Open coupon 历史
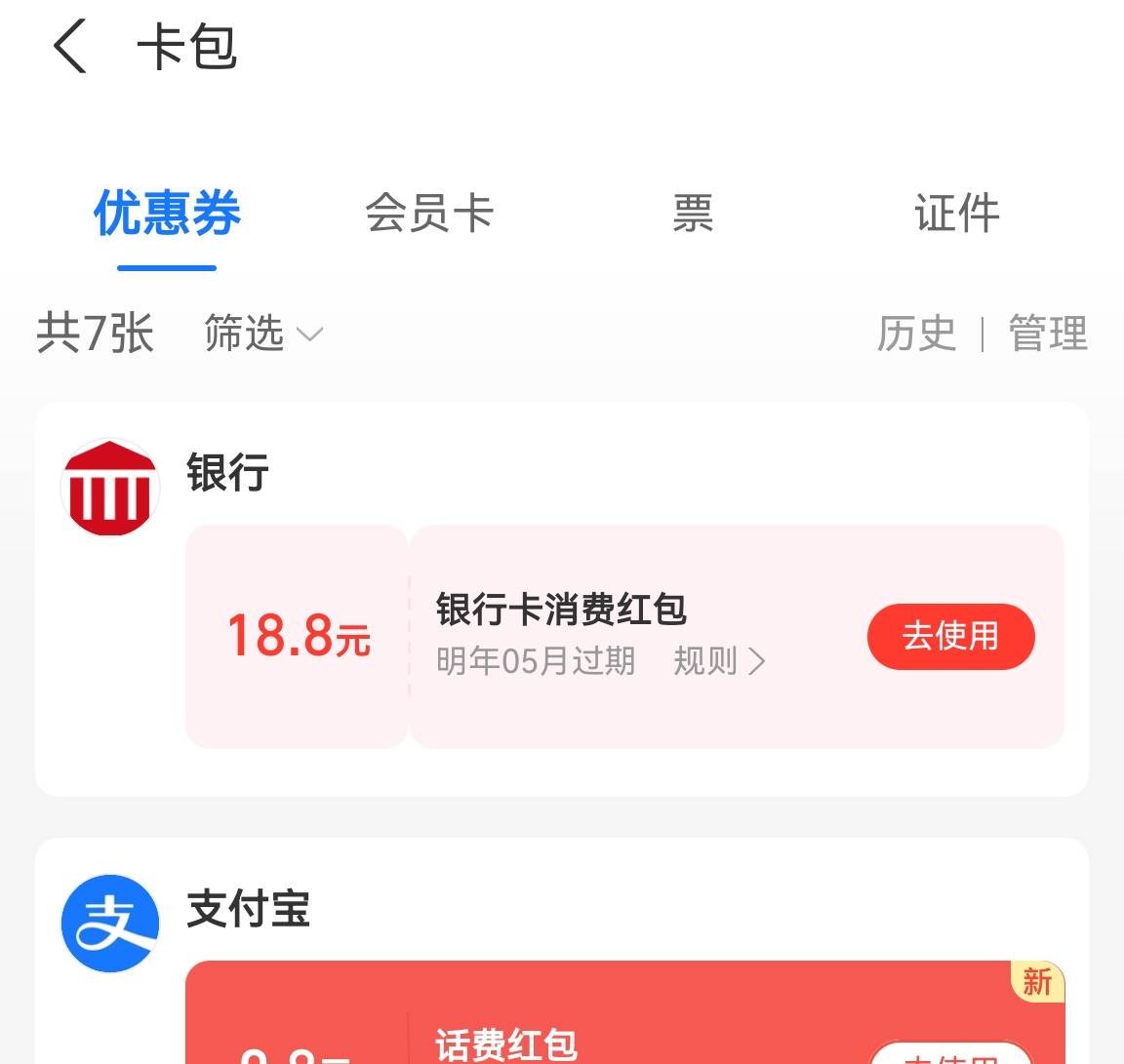This screenshot has height=1064, width=1124. tap(917, 334)
